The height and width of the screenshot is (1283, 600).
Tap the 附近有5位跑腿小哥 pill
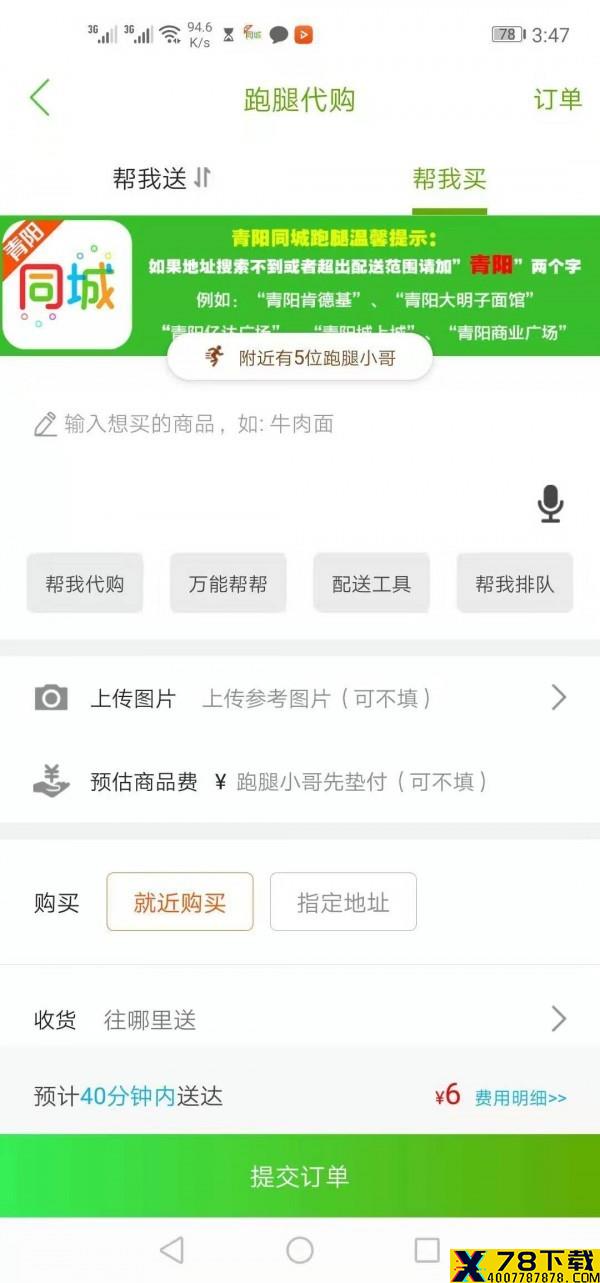click(300, 358)
